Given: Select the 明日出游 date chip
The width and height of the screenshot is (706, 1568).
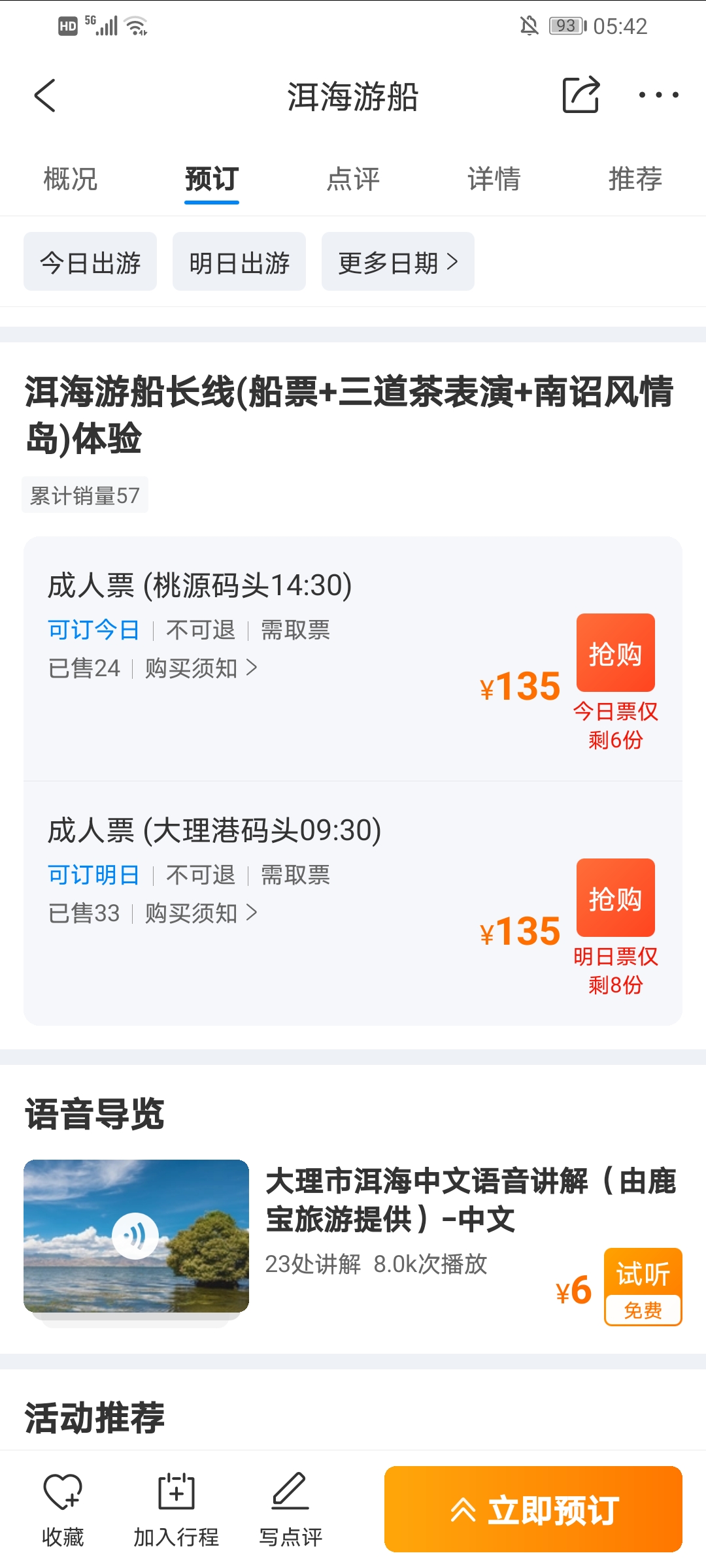Looking at the screenshot, I should 239,262.
